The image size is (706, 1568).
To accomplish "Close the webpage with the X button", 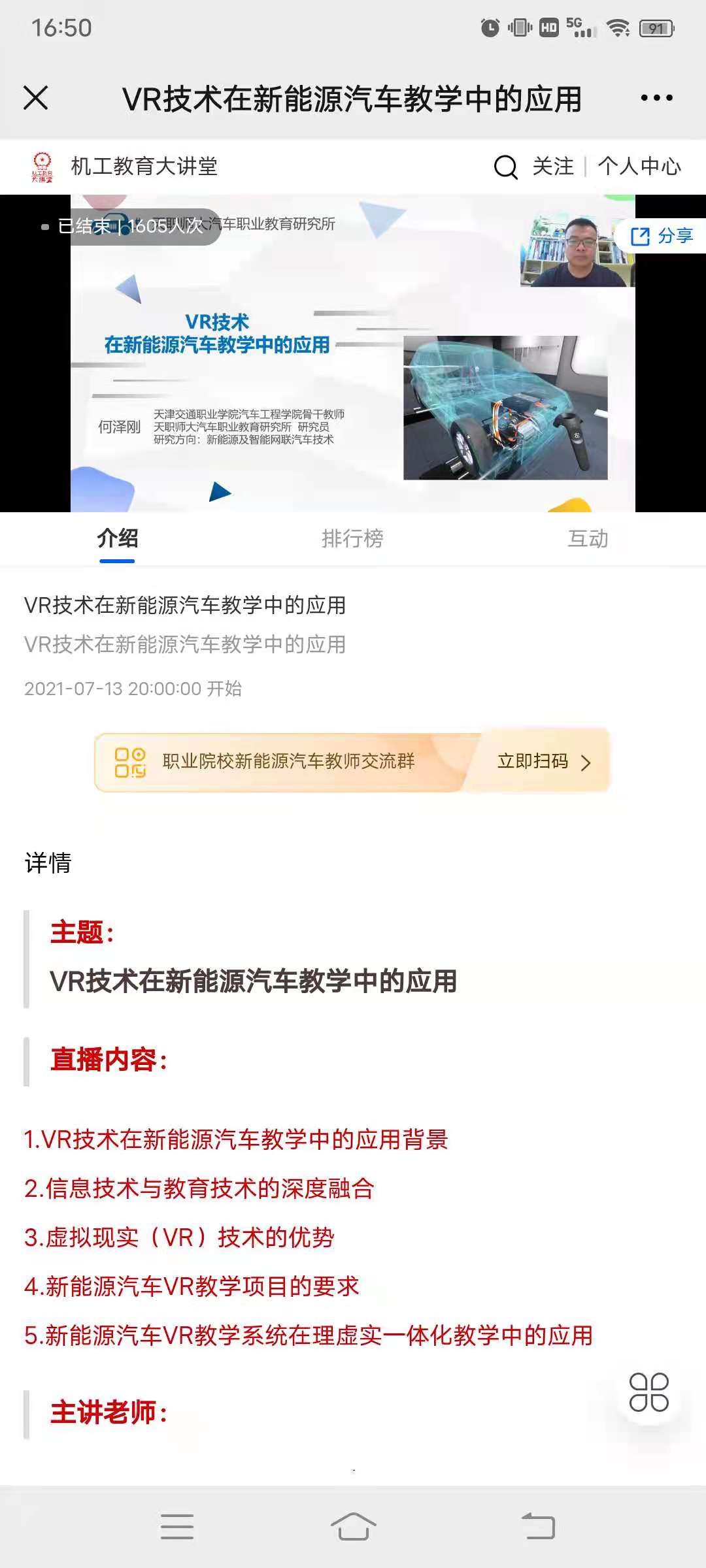I will [x=36, y=98].
